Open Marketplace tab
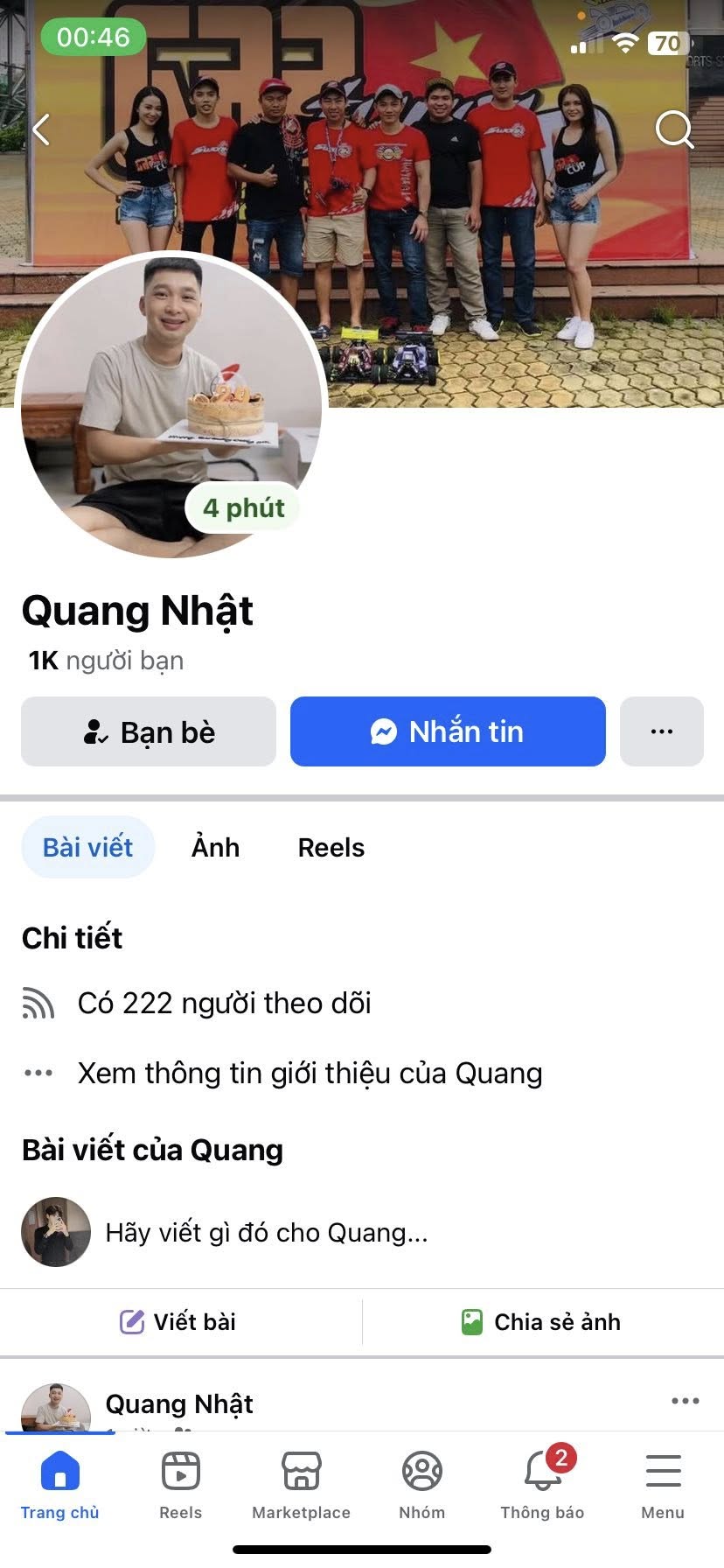 tap(301, 1485)
